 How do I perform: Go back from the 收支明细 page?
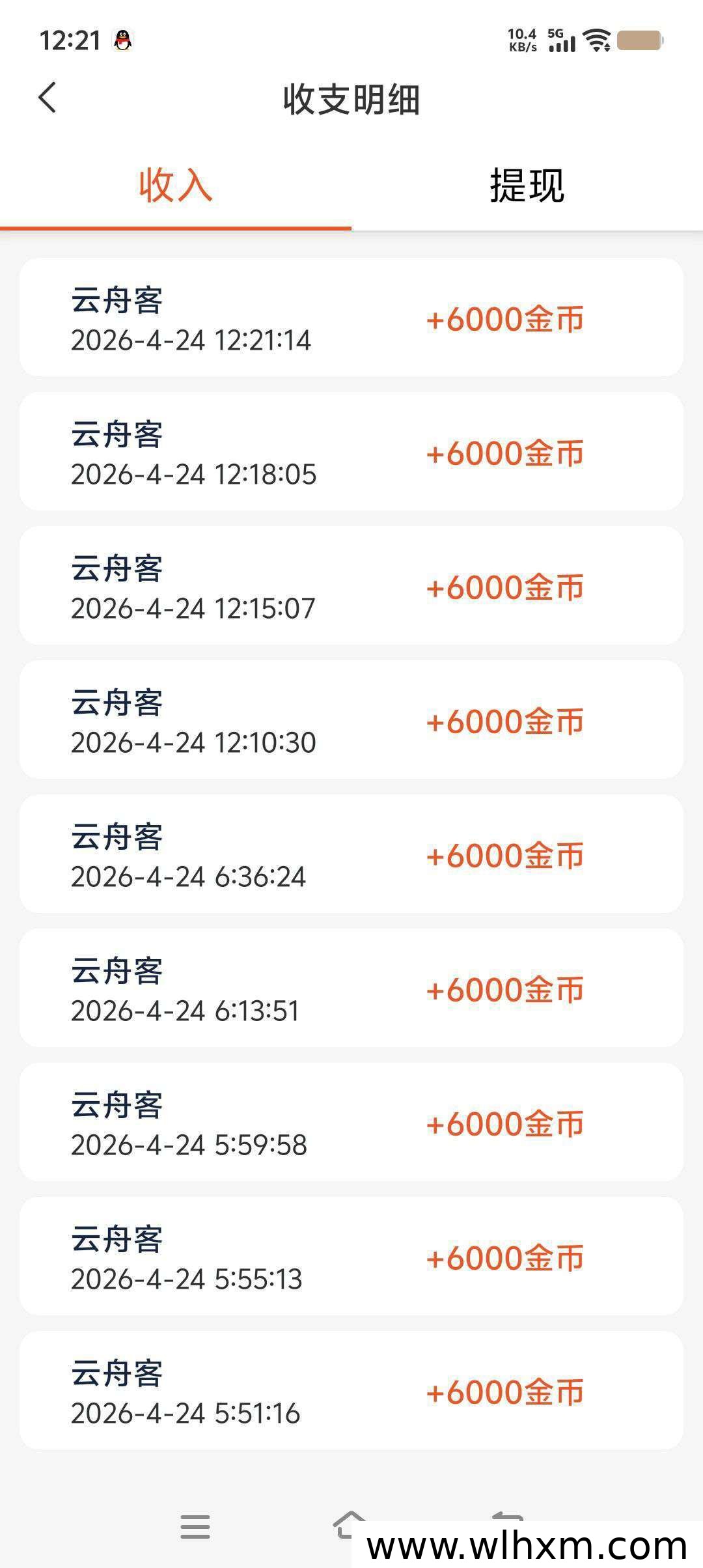coord(48,98)
